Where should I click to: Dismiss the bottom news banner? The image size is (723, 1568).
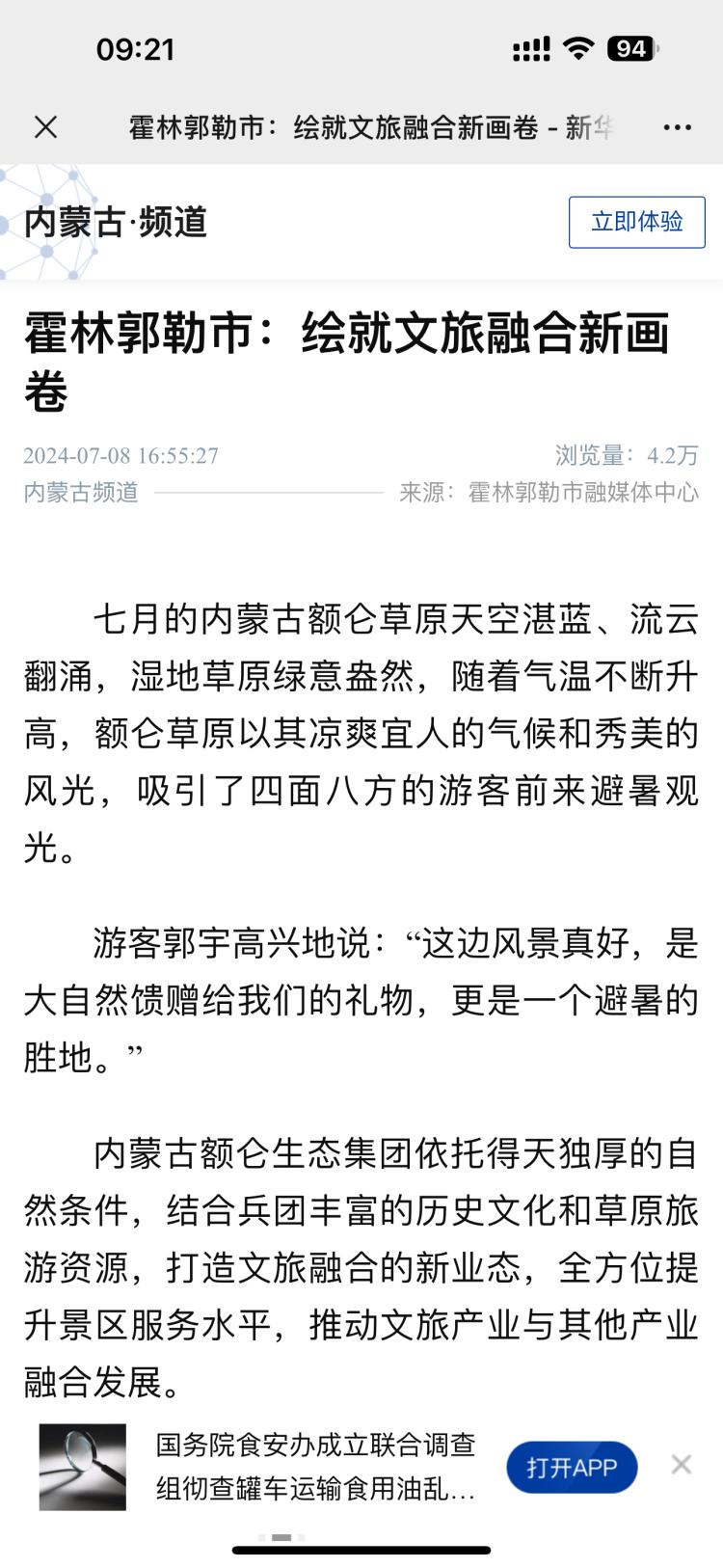point(682,1465)
